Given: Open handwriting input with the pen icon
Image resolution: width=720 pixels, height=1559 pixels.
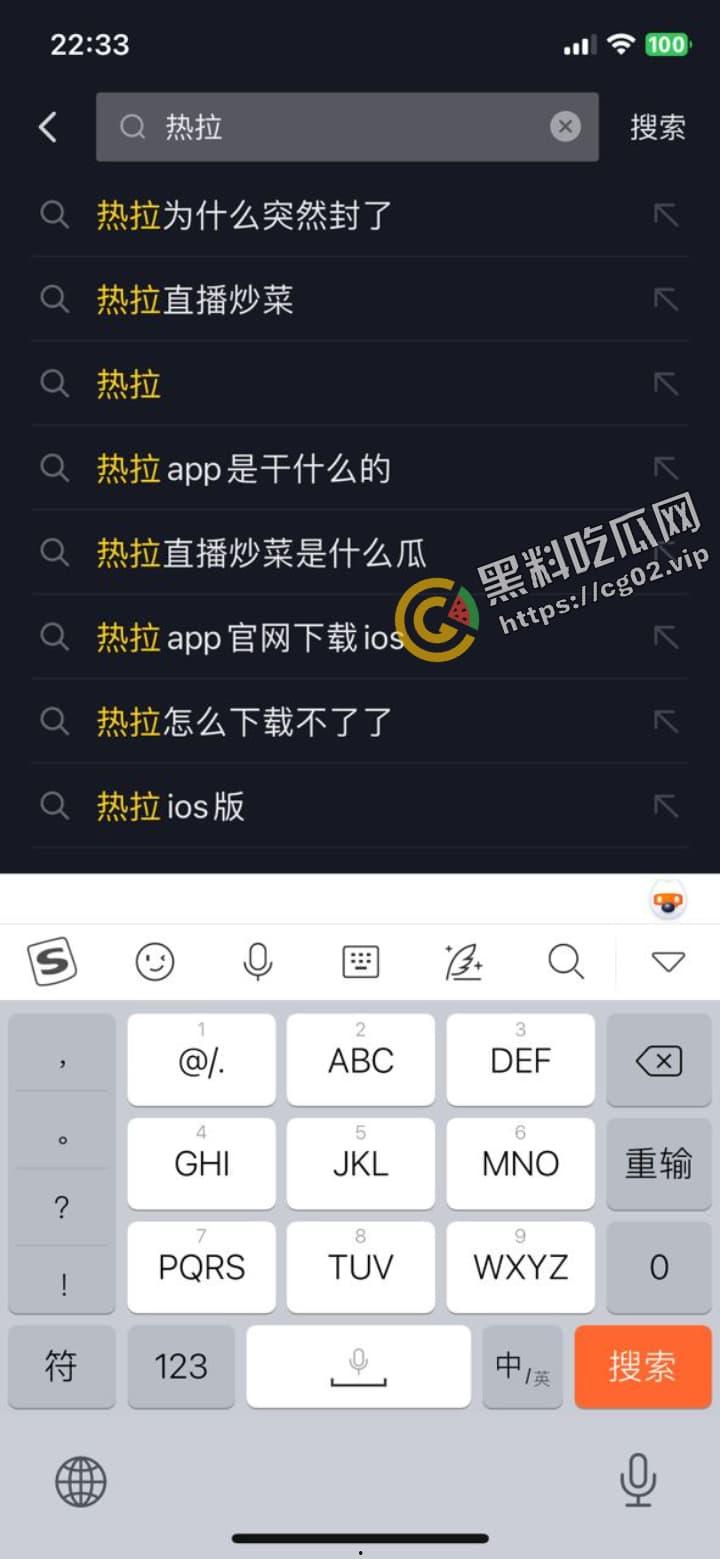Looking at the screenshot, I should [463, 961].
